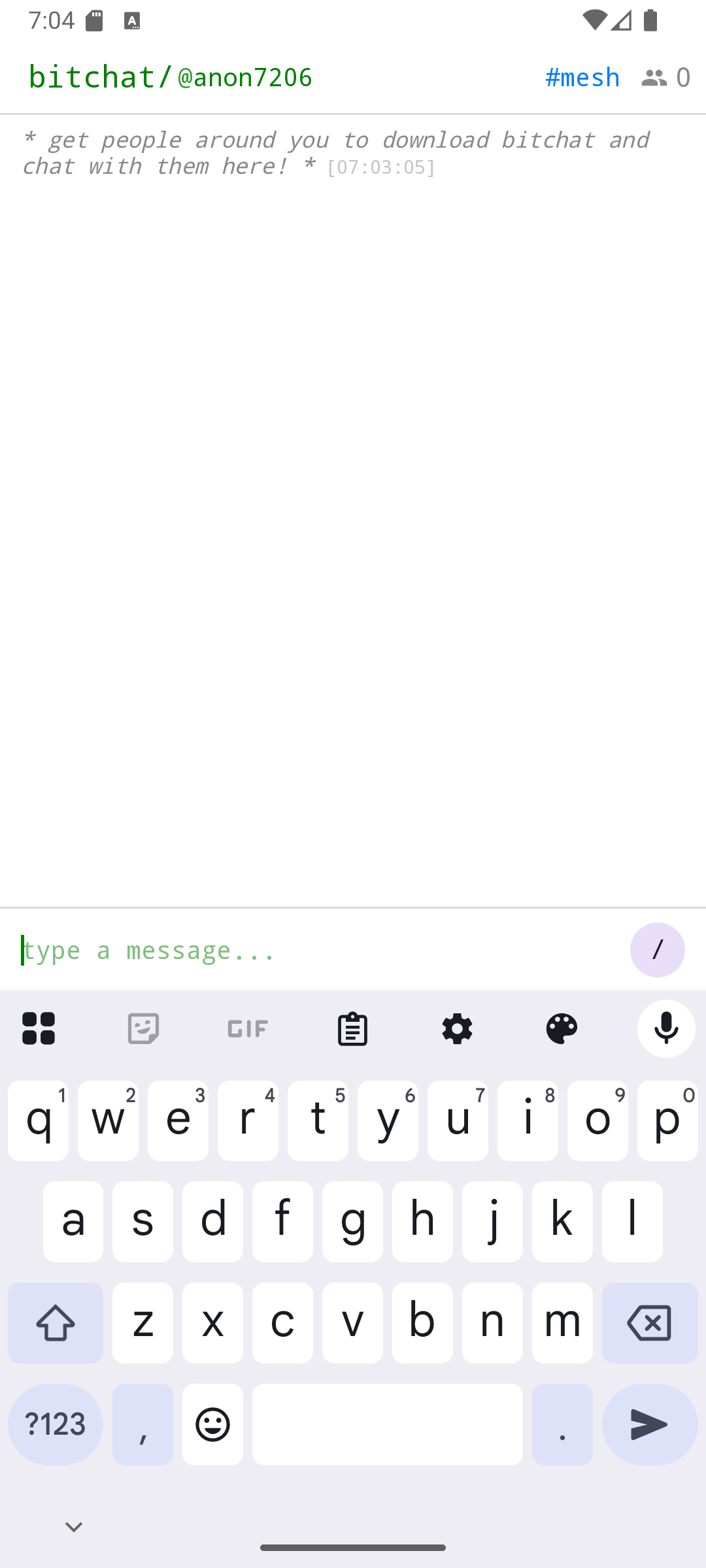706x1568 pixels.
Task: Edit the @anon7206 nickname field
Action: pyautogui.click(x=245, y=77)
